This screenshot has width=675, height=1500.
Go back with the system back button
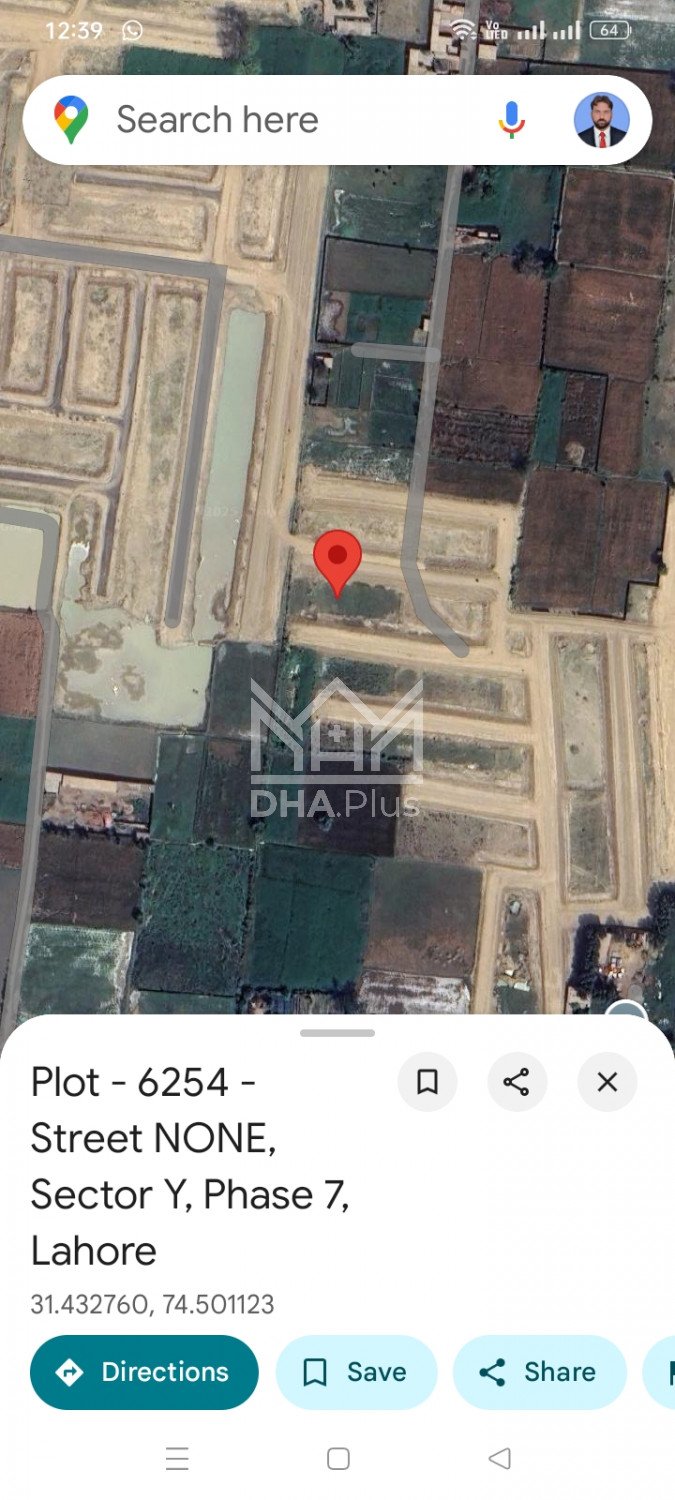(x=499, y=1459)
